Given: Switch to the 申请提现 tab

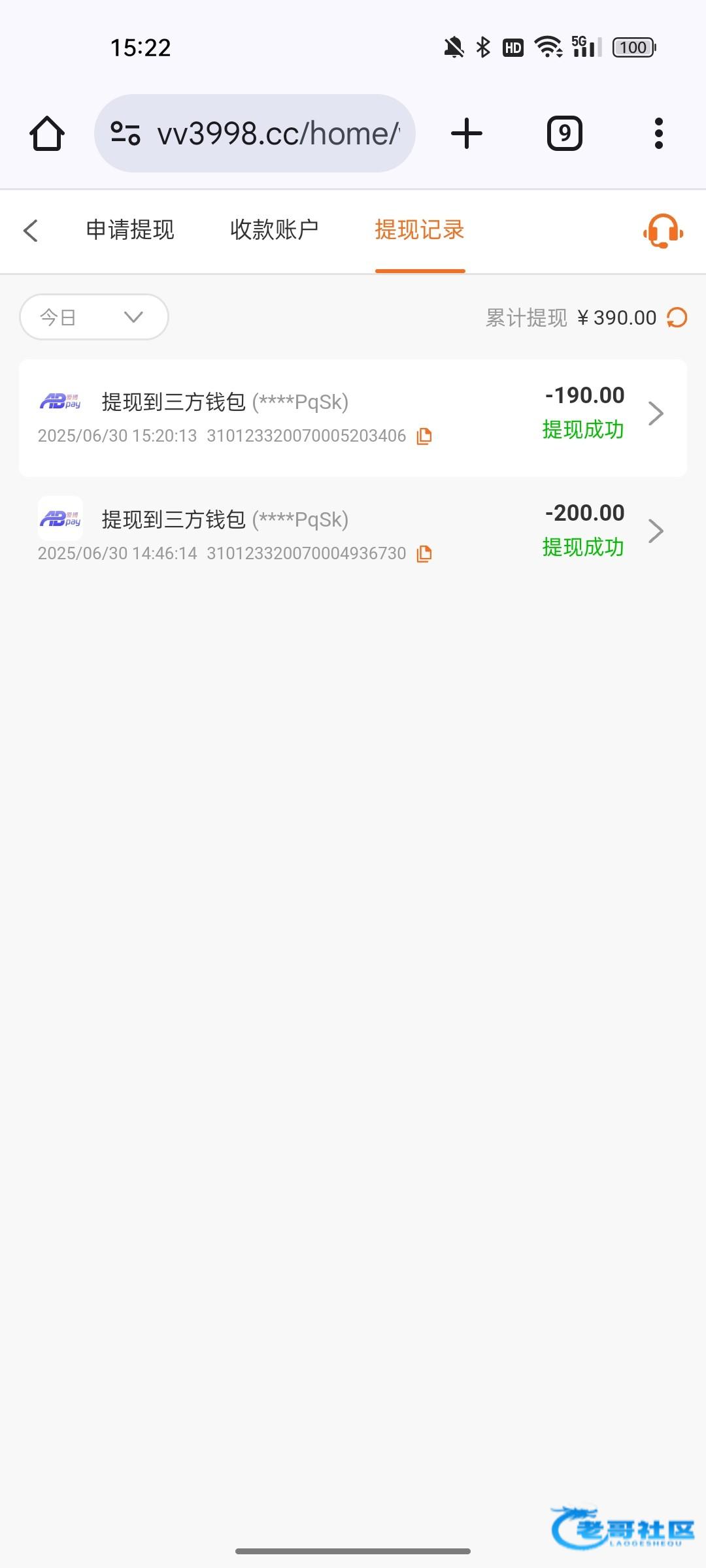Looking at the screenshot, I should [130, 230].
